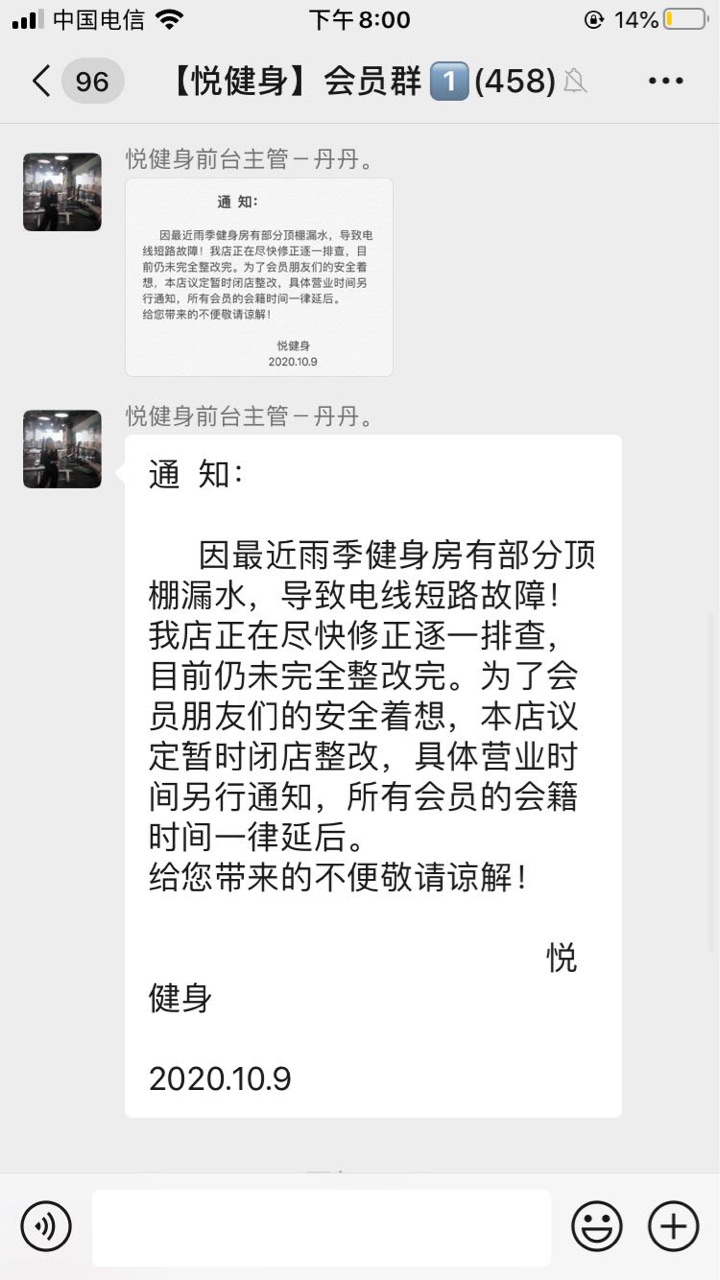View 丹丹's avatar above the image message

(x=62, y=192)
